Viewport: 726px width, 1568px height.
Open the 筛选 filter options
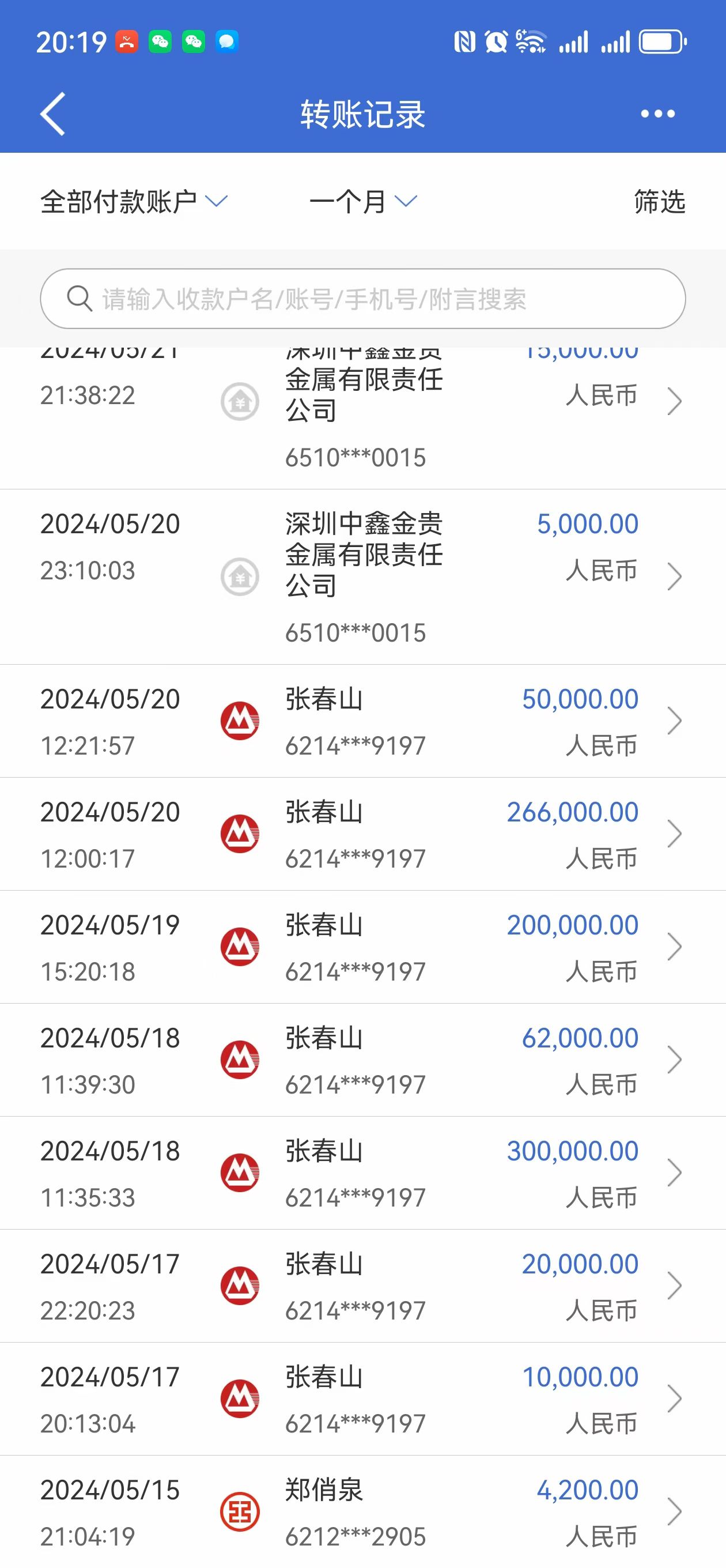[x=659, y=202]
